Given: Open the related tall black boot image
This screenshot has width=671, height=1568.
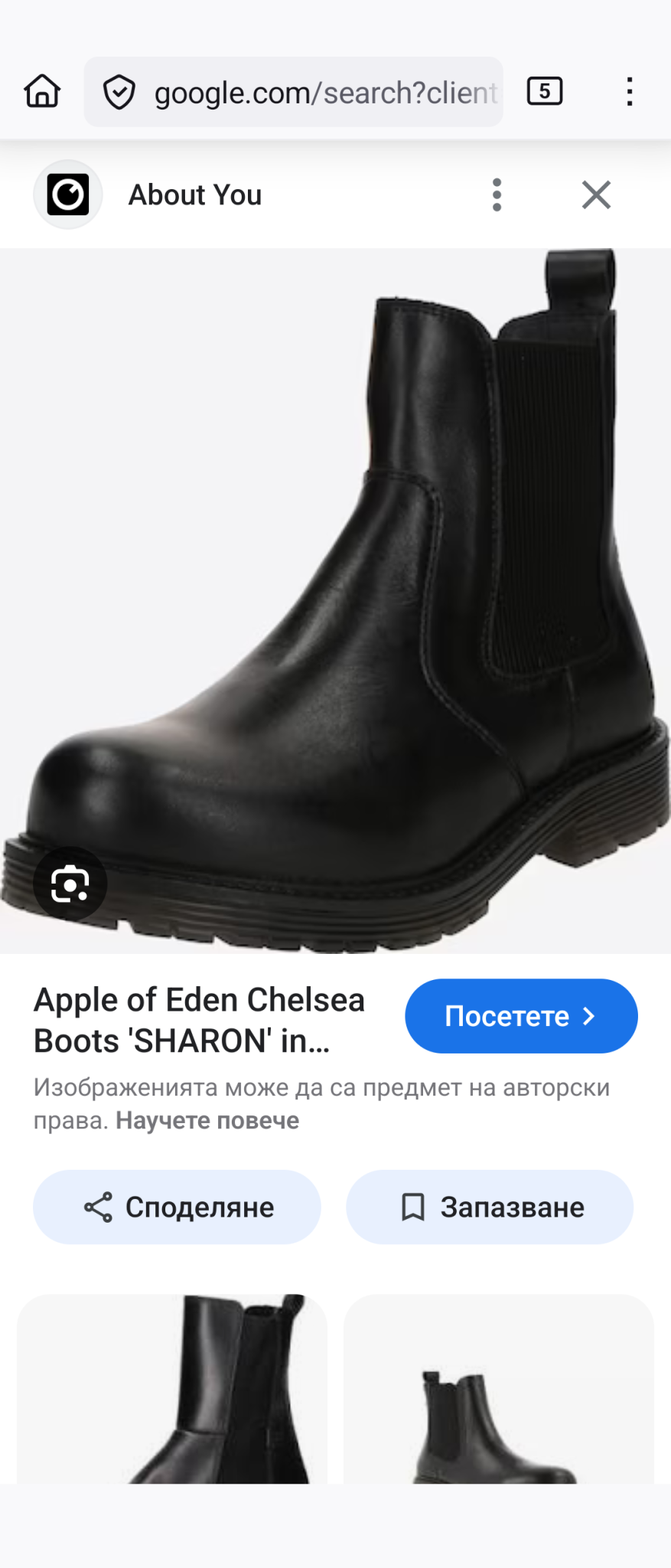Looking at the screenshot, I should [x=172, y=1390].
